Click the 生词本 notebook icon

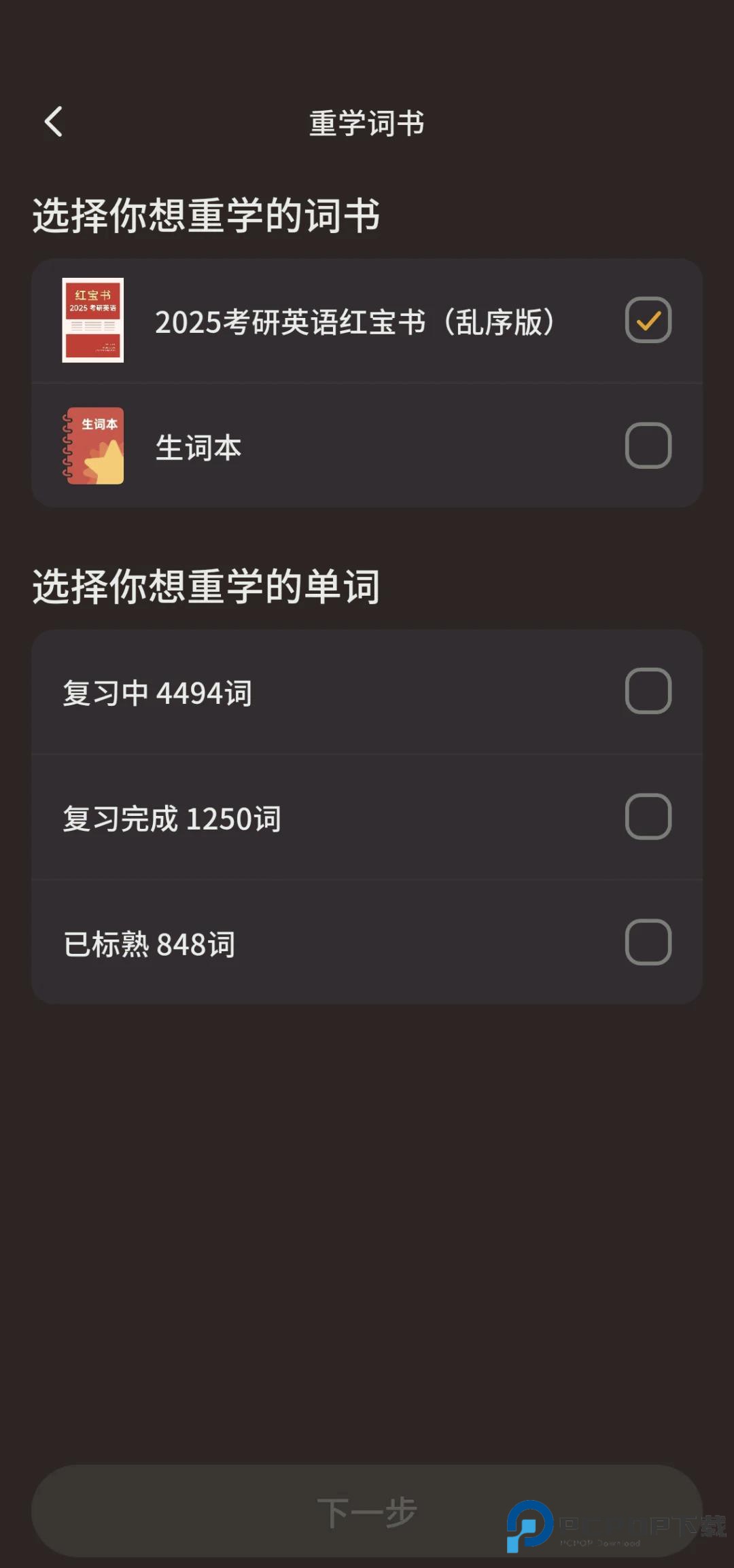(x=93, y=445)
